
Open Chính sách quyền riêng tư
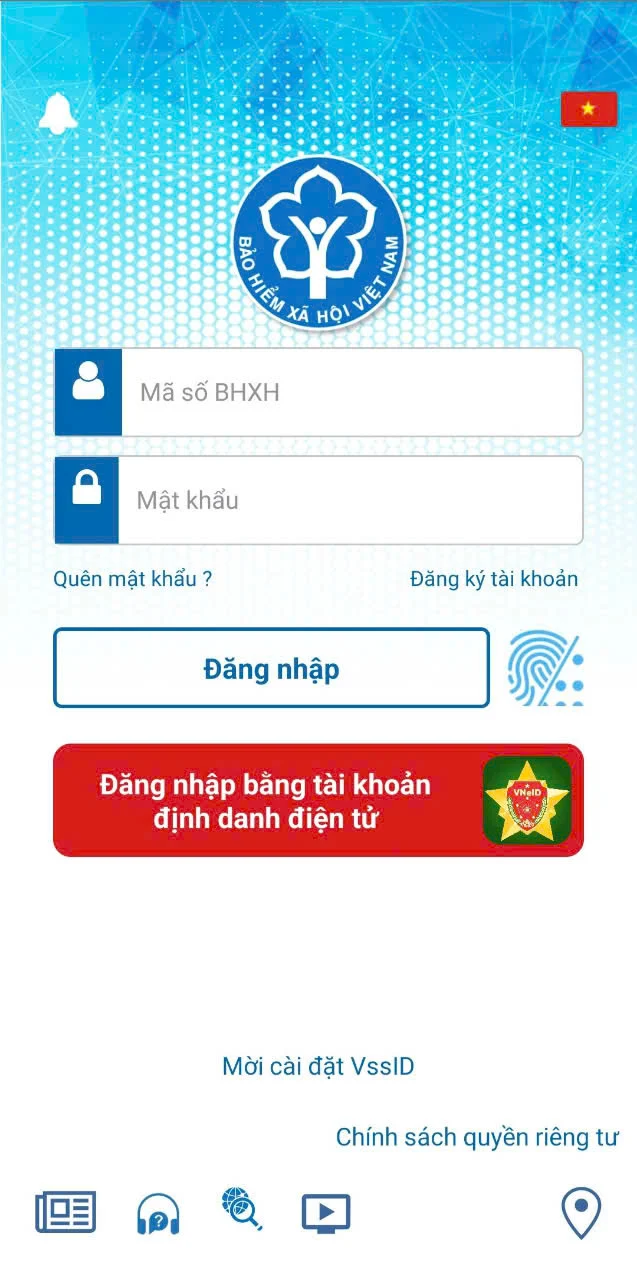pos(477,1137)
